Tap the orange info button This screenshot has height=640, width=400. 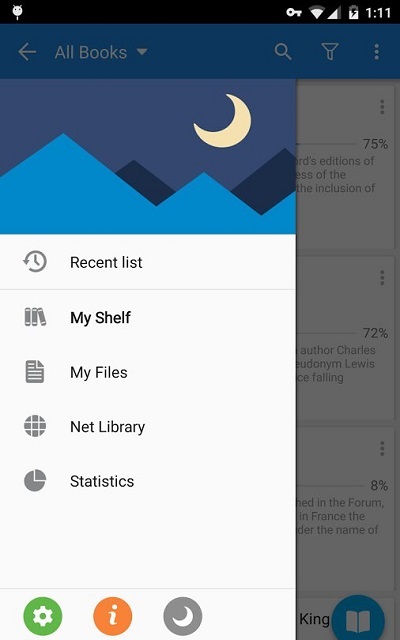tap(113, 616)
